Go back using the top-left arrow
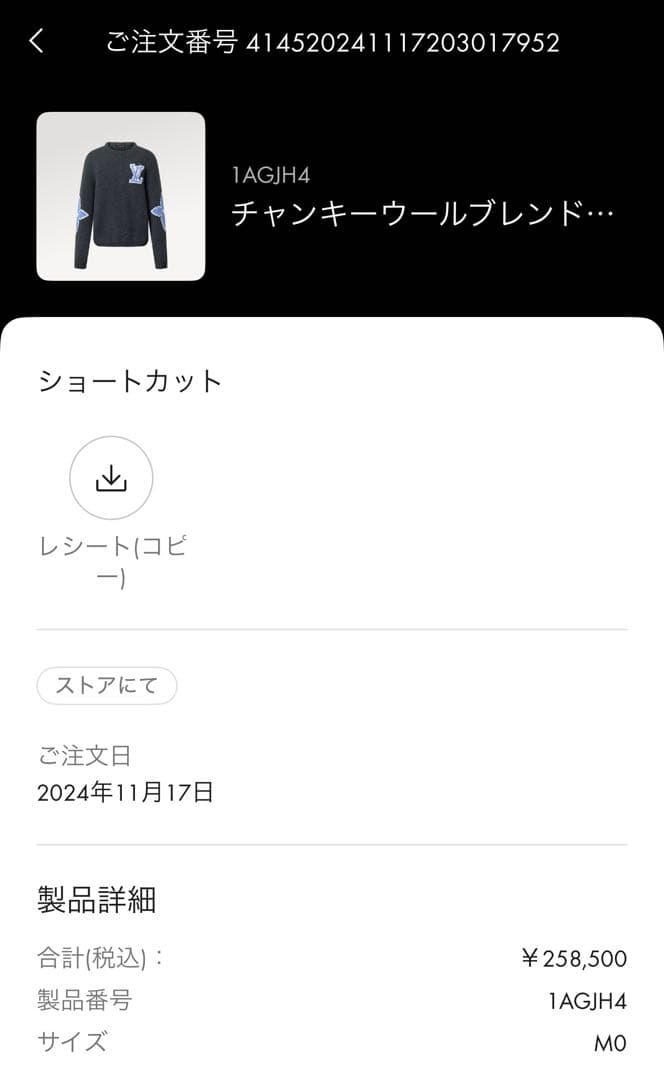 37,42
